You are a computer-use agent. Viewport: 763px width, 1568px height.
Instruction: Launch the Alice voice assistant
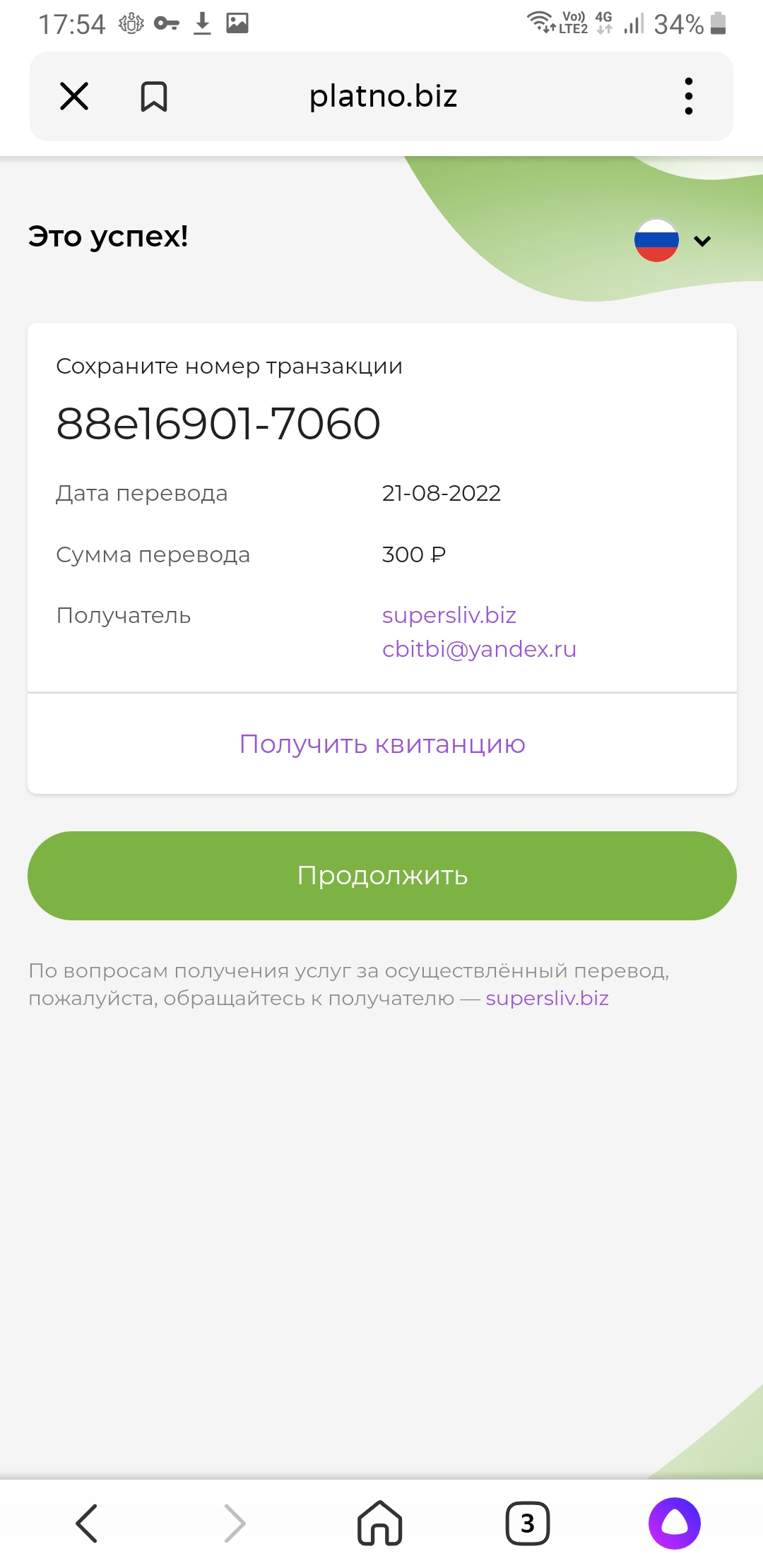675,1523
